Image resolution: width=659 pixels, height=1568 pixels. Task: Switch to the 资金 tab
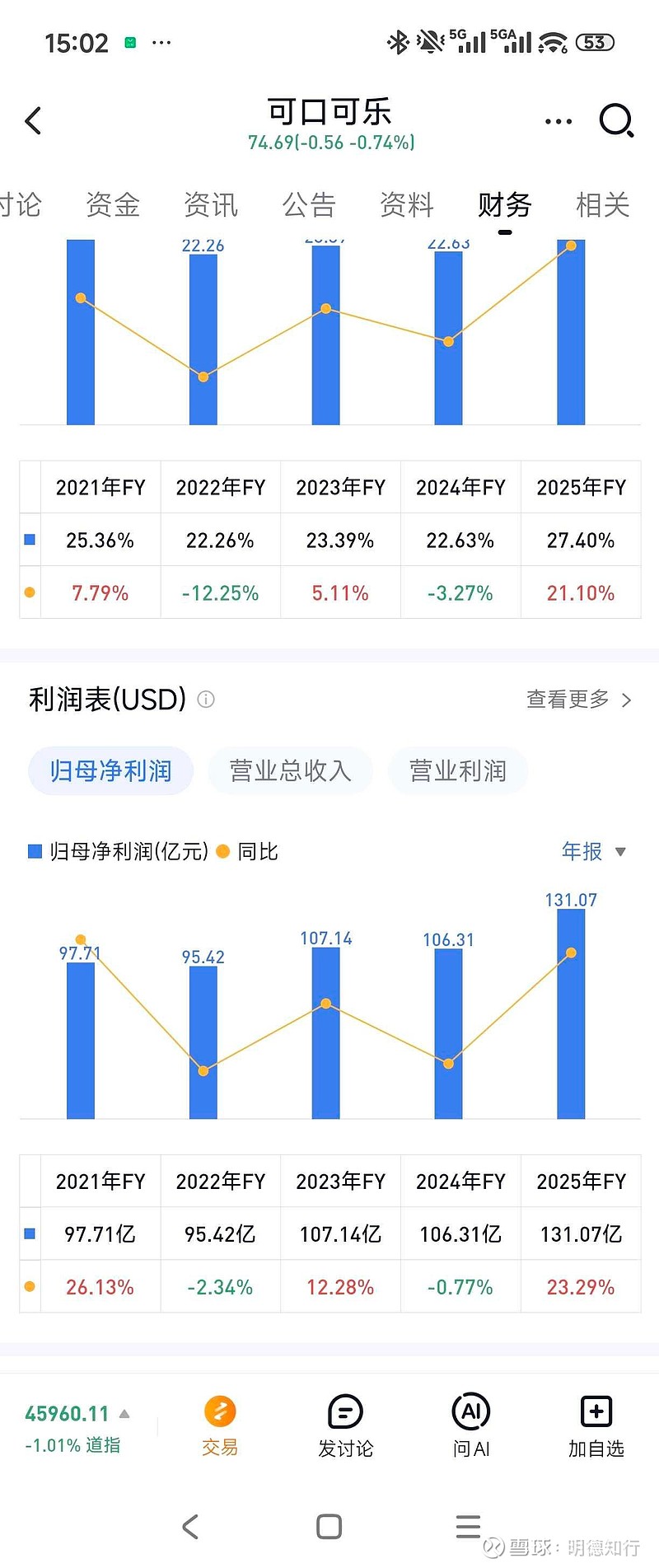tap(113, 205)
